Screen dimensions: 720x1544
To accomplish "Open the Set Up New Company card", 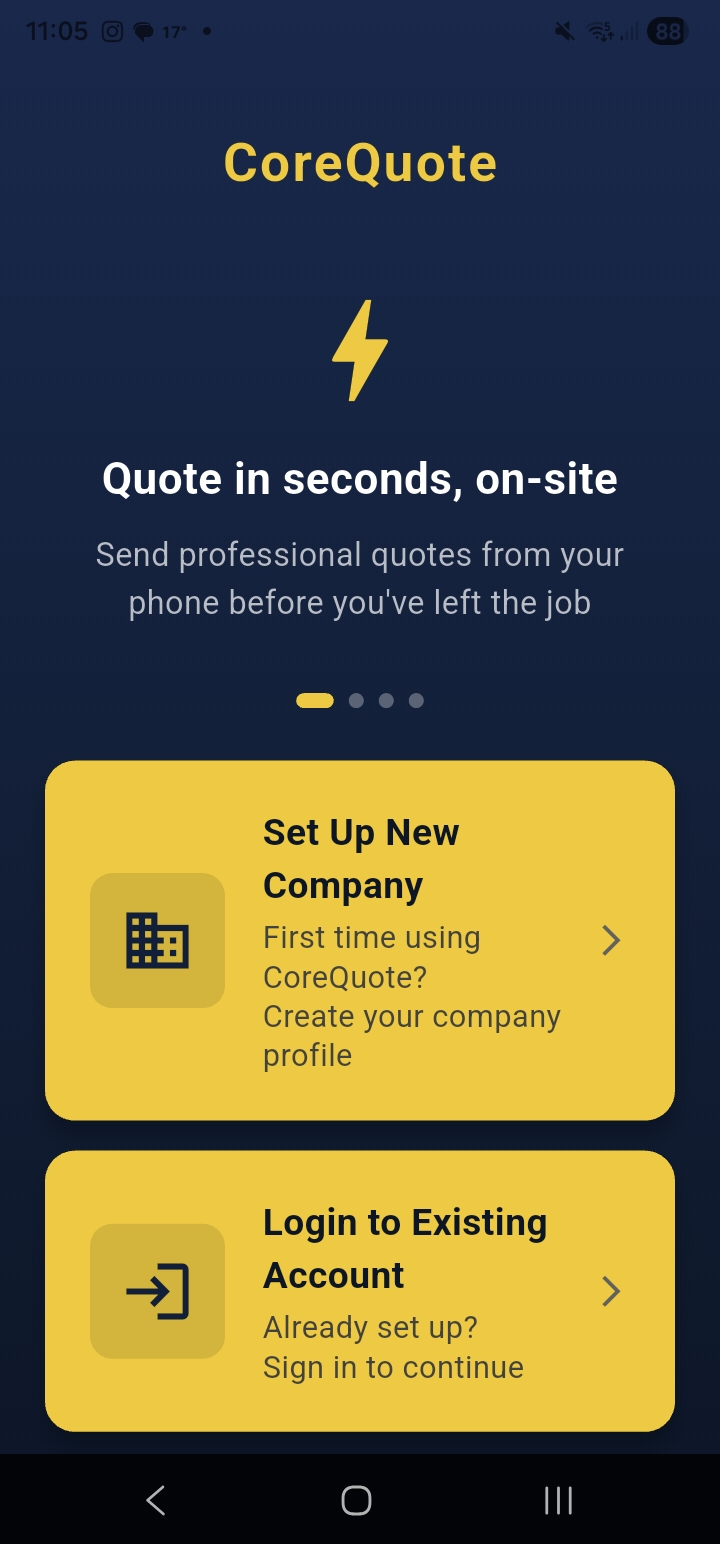I will pos(360,940).
